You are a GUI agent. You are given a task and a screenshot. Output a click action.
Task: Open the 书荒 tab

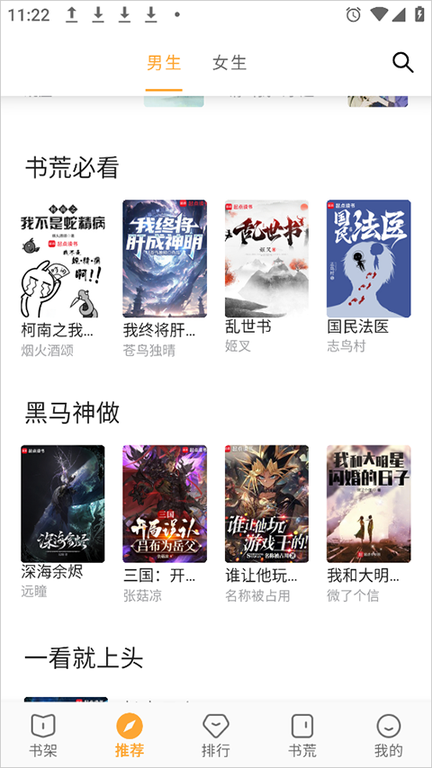coord(302,734)
